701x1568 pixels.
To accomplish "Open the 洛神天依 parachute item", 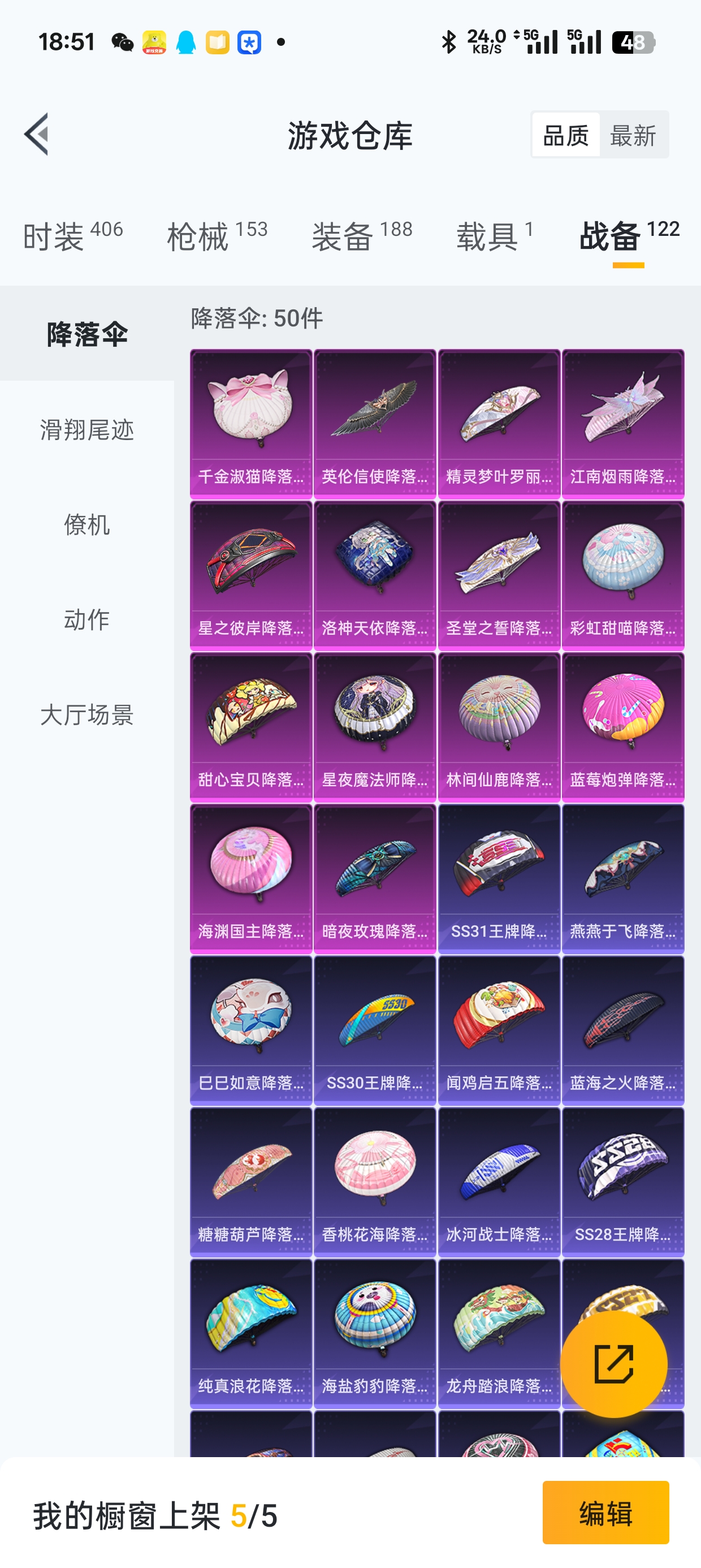I will tap(375, 575).
